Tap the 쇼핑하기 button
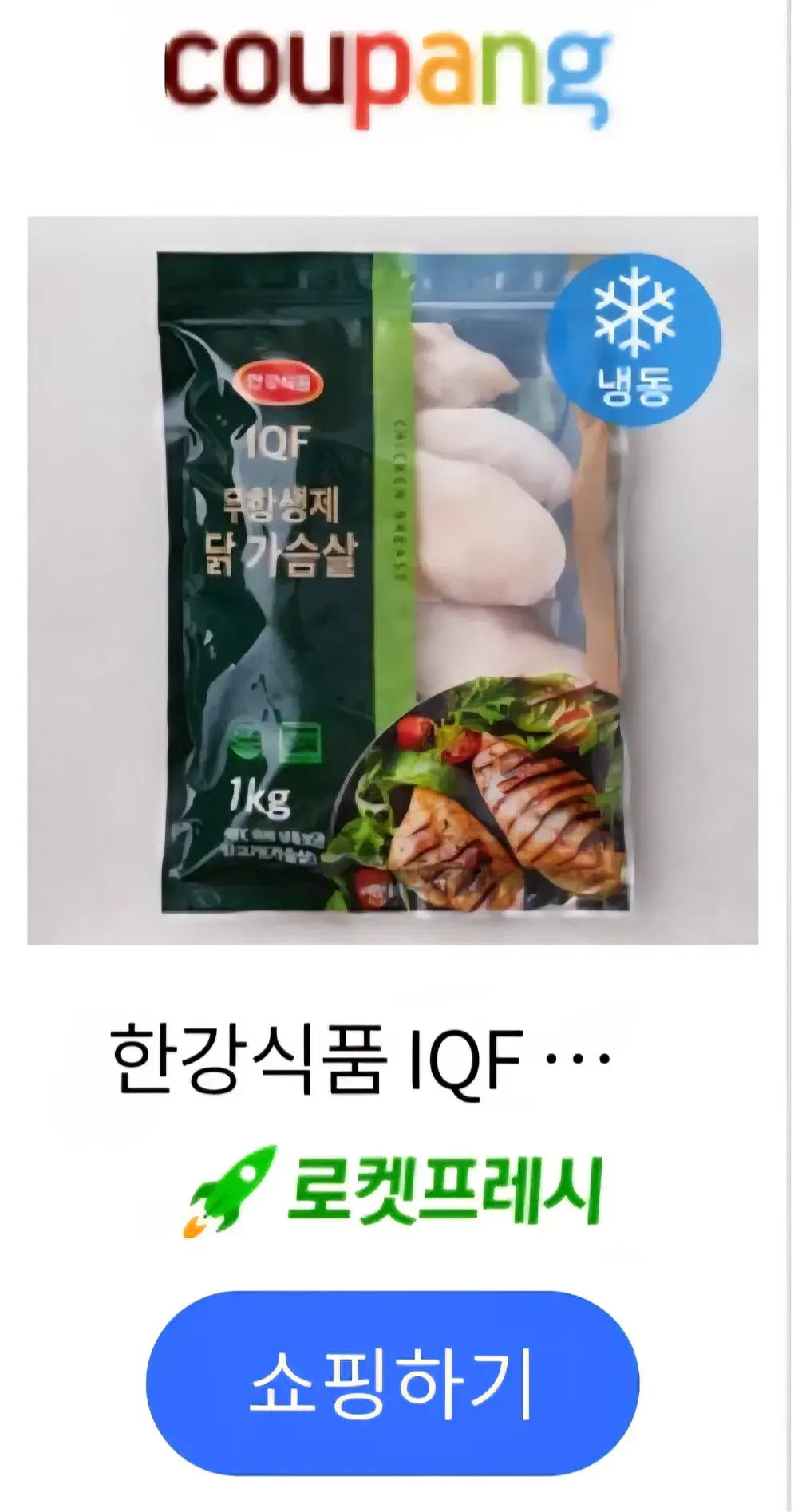The height and width of the screenshot is (1512, 798). [392, 1384]
